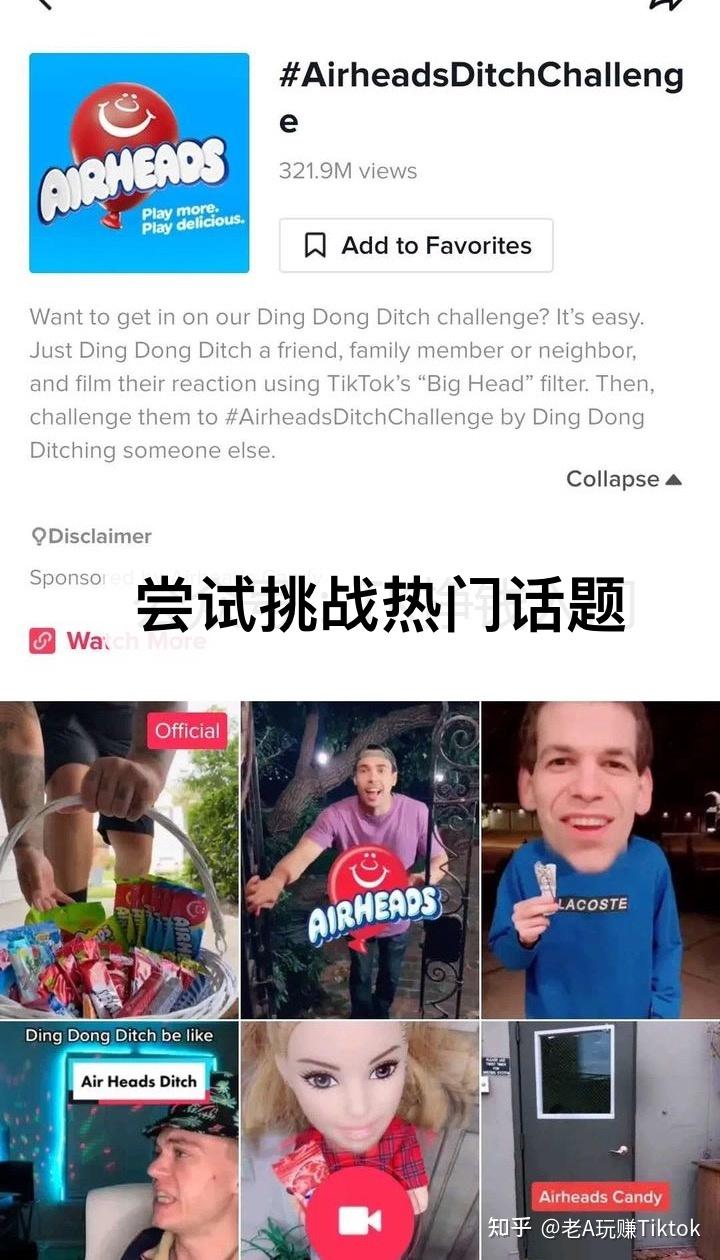Collapse the challenge description

623,479
